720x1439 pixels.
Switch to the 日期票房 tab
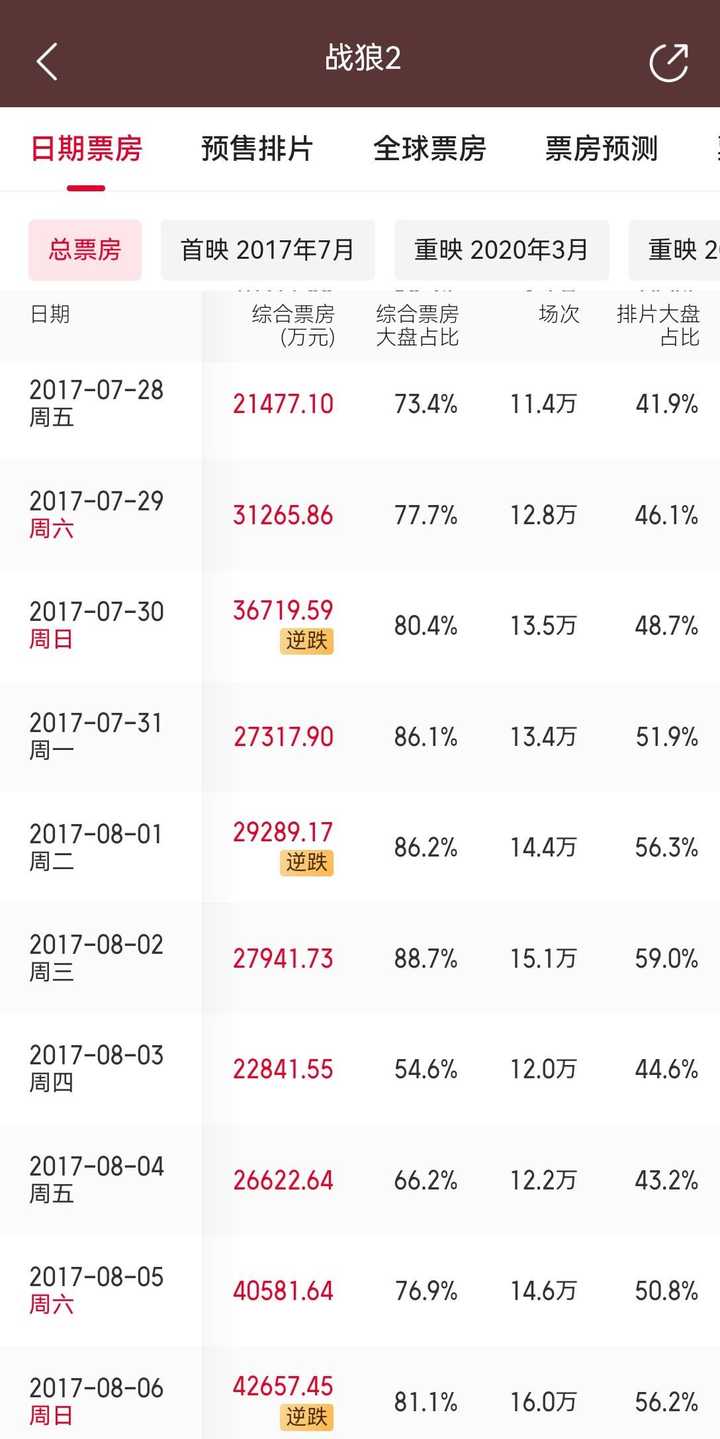click(x=86, y=149)
